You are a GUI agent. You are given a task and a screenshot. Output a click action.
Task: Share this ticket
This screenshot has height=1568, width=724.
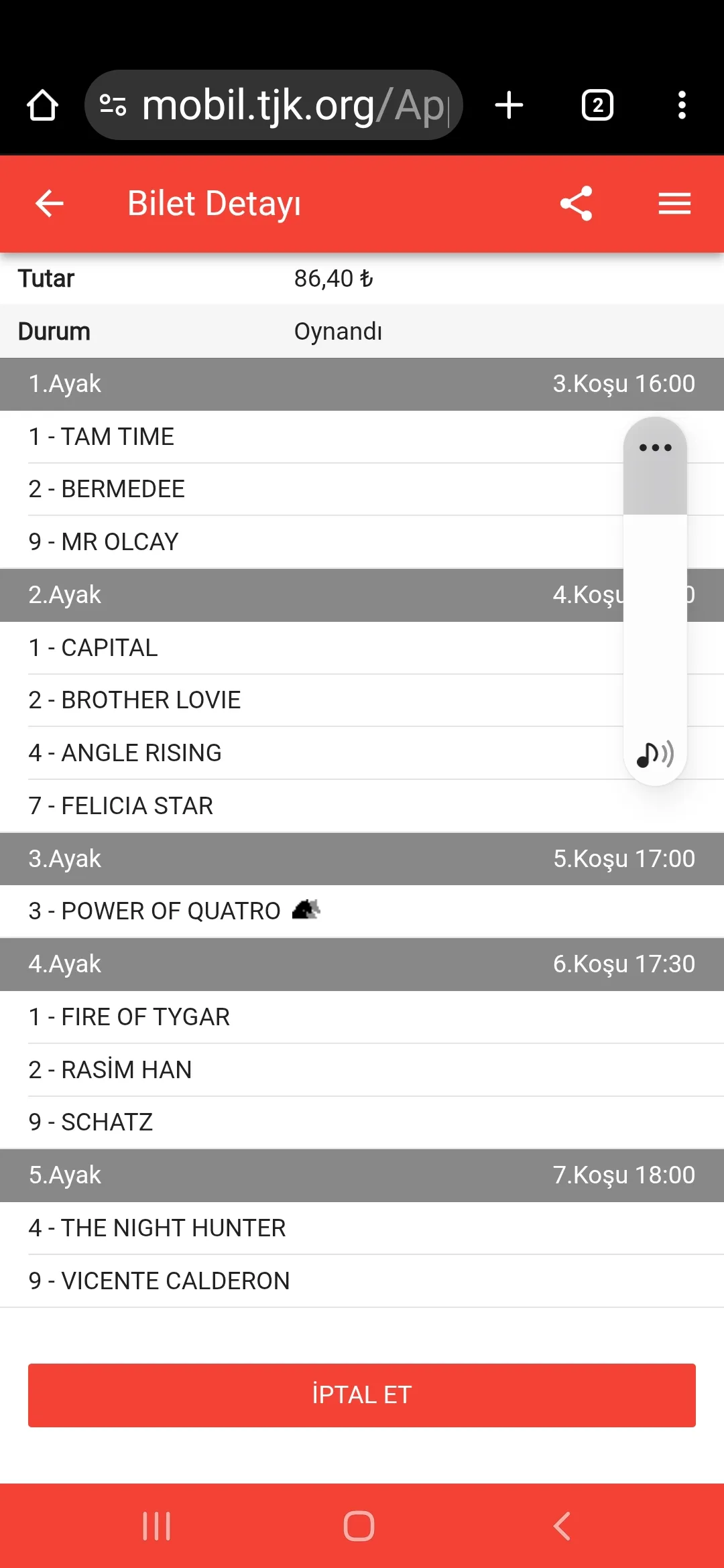tap(576, 203)
